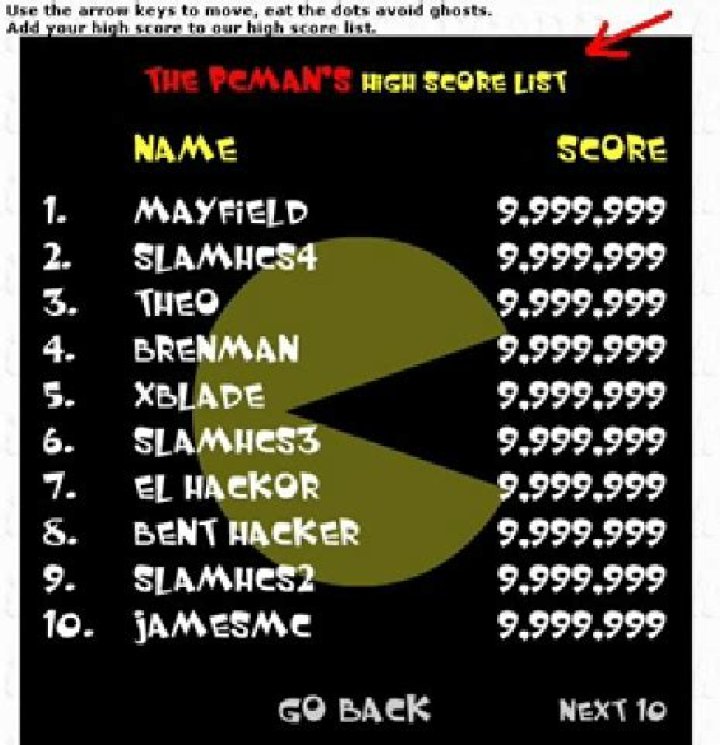
Task: Tap the GO BACK button
Action: click(354, 709)
